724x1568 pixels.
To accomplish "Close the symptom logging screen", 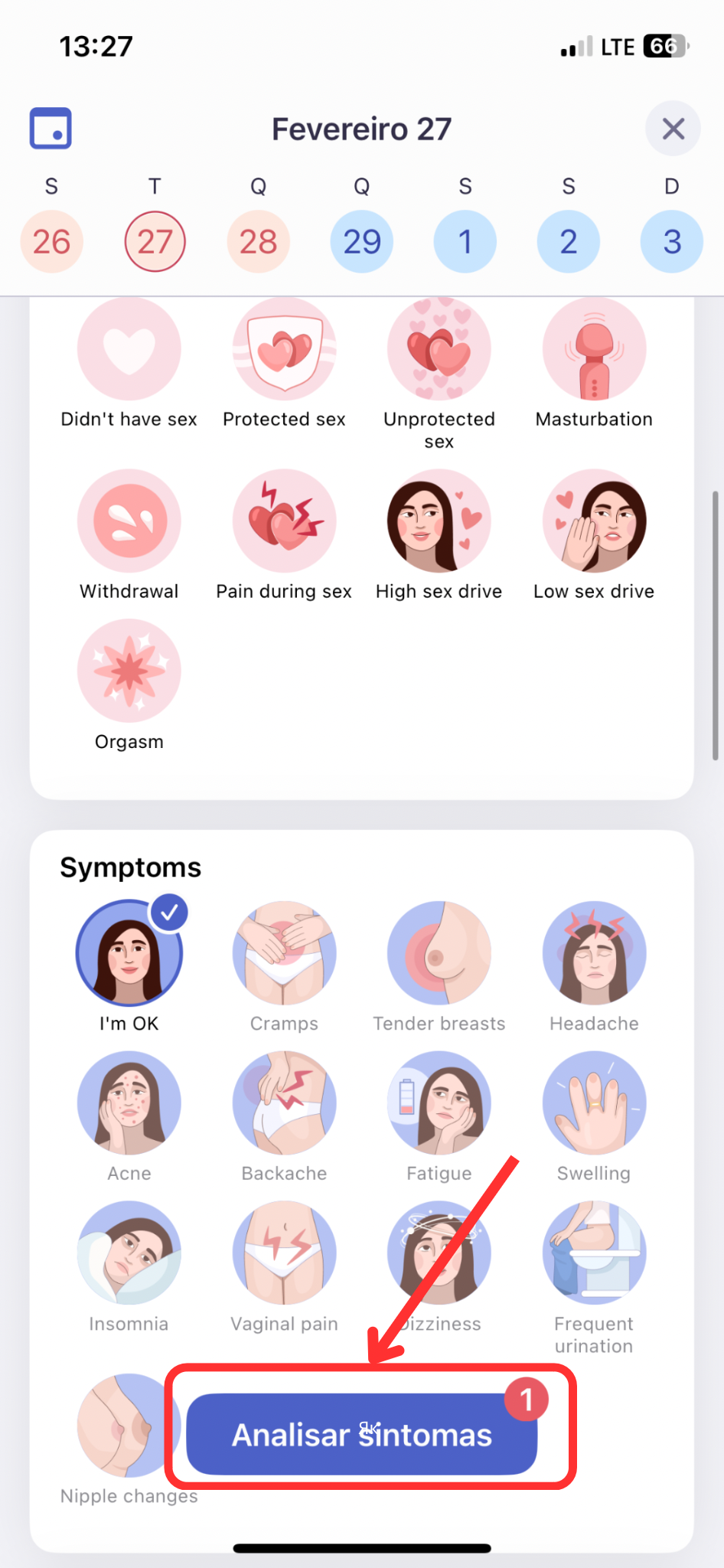I will (x=673, y=129).
